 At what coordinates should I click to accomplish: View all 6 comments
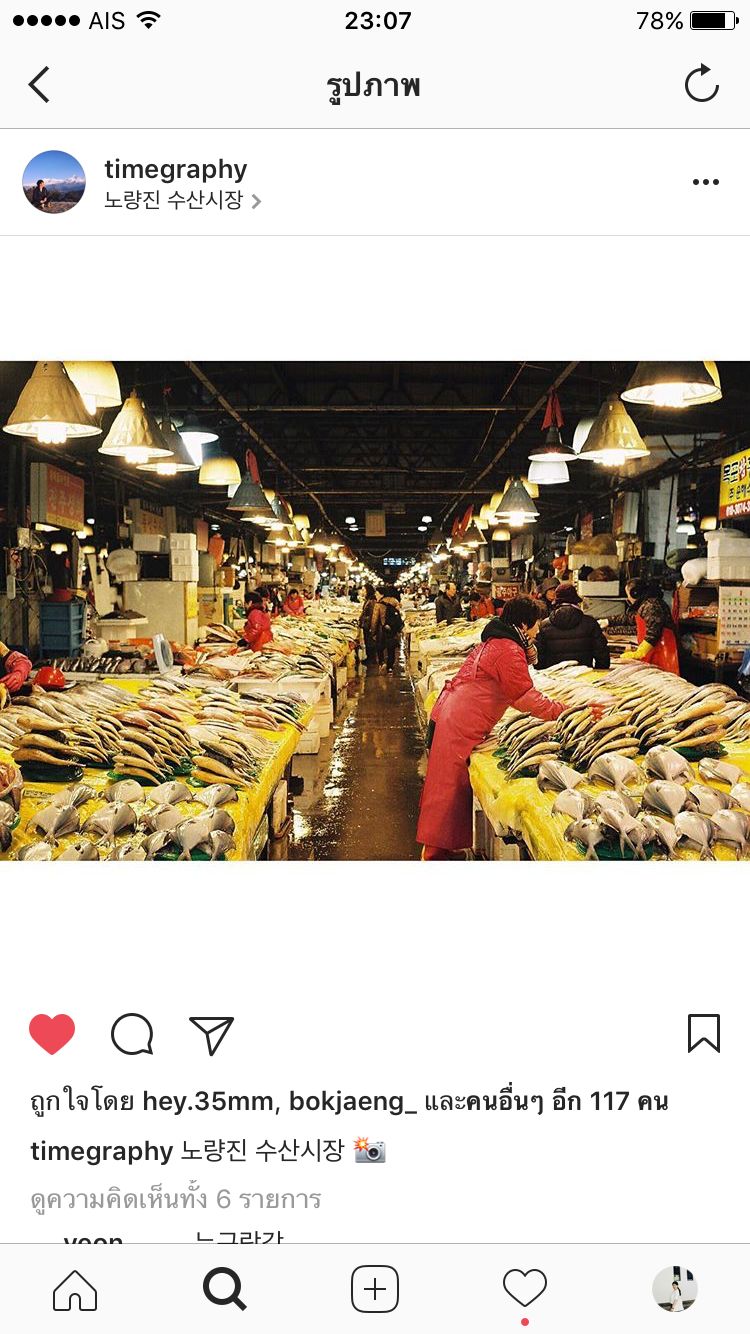(x=176, y=1198)
